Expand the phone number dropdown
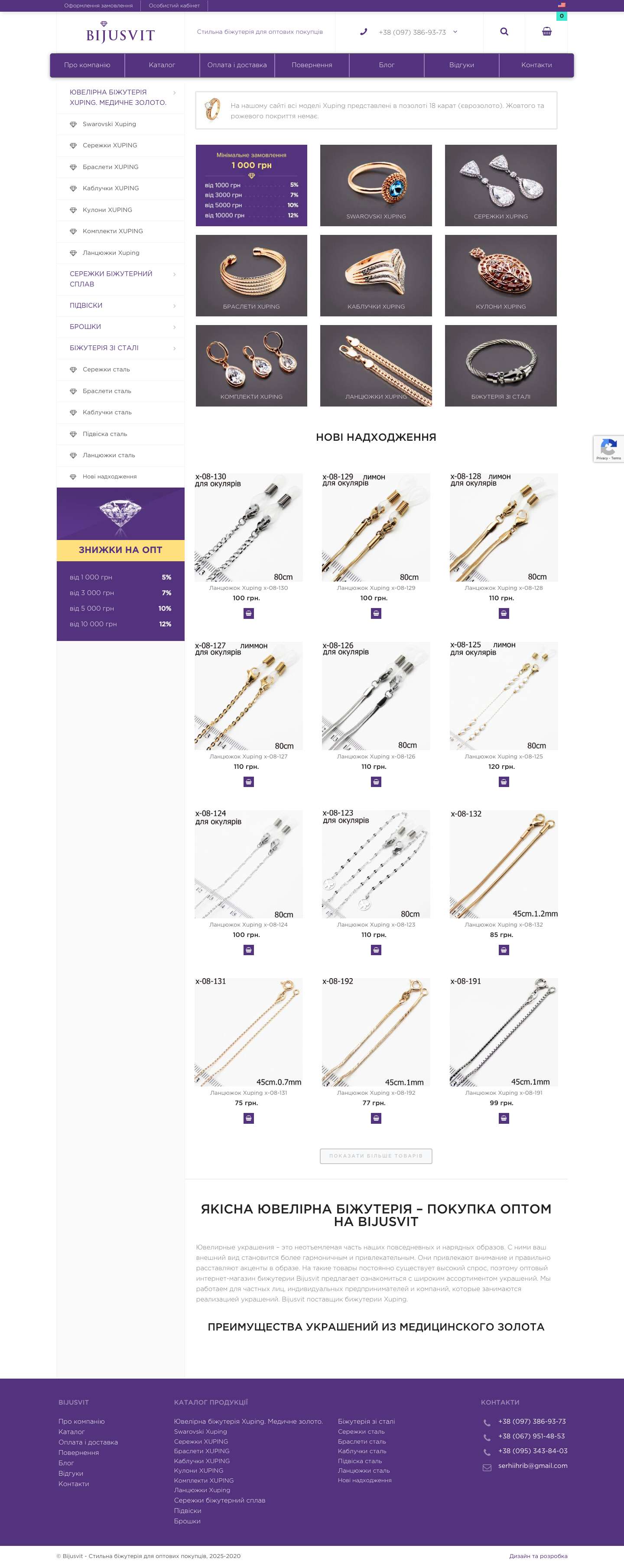The height and width of the screenshot is (1568, 624). coord(455,32)
